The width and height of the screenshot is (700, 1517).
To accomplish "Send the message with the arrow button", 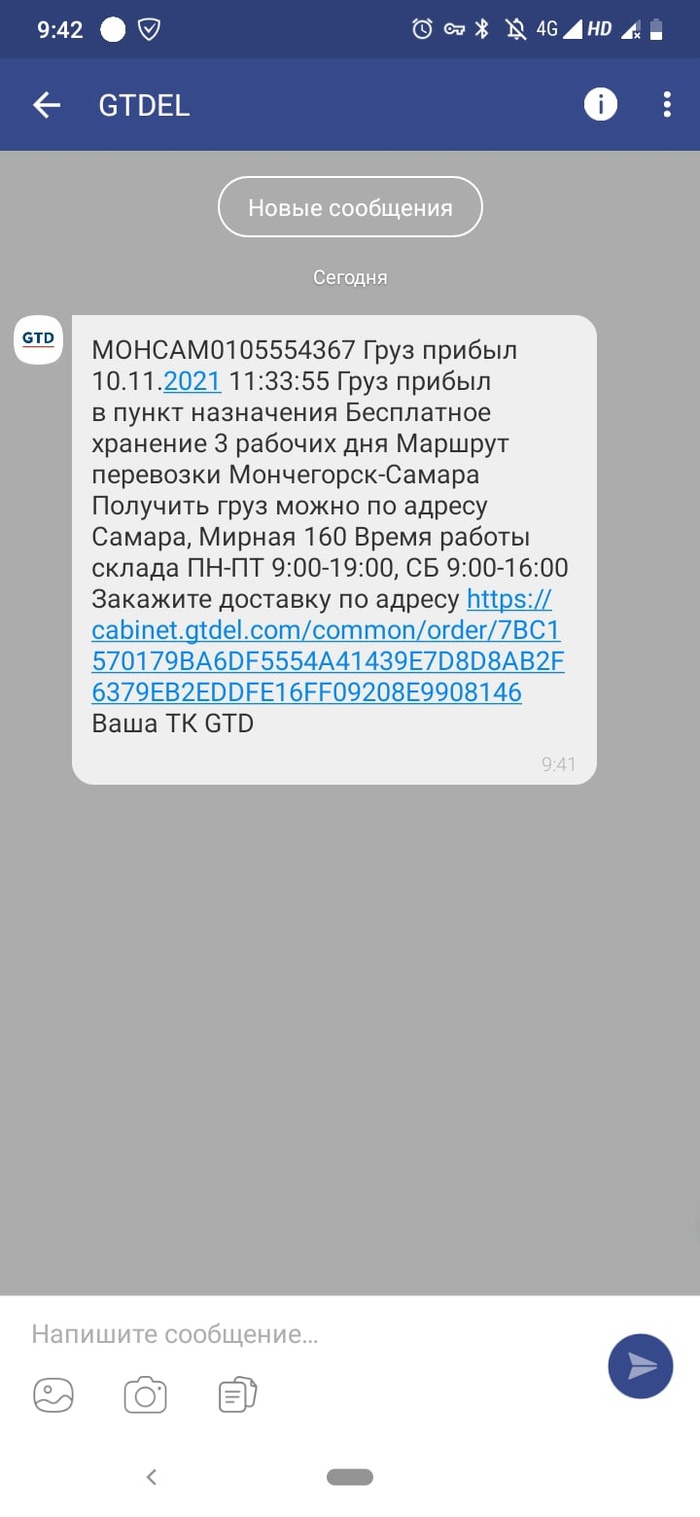I will (640, 1366).
